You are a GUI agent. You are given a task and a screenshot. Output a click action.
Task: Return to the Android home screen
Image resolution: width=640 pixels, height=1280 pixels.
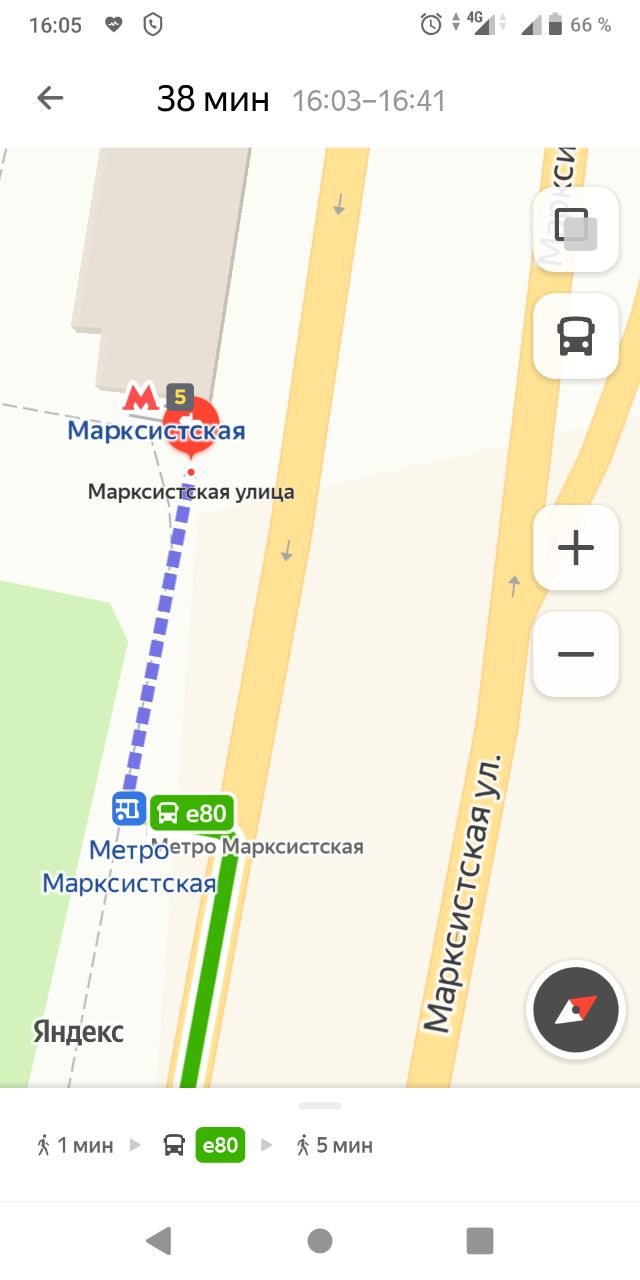click(320, 1241)
